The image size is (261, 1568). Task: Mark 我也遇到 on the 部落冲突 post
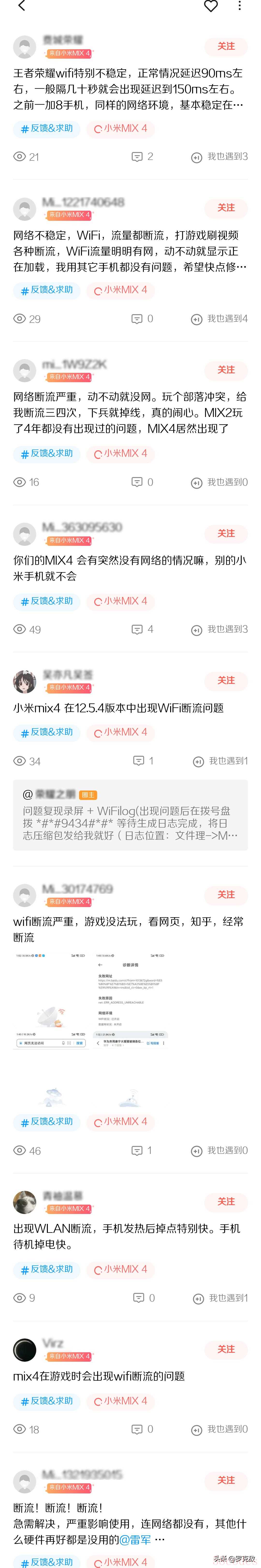pos(219,483)
